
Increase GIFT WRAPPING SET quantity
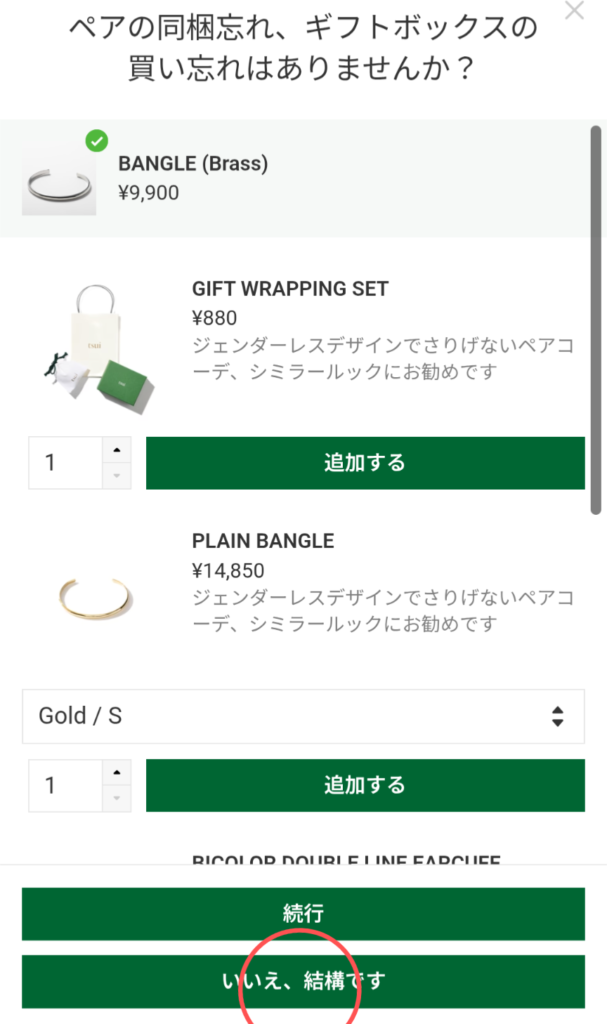point(117,450)
